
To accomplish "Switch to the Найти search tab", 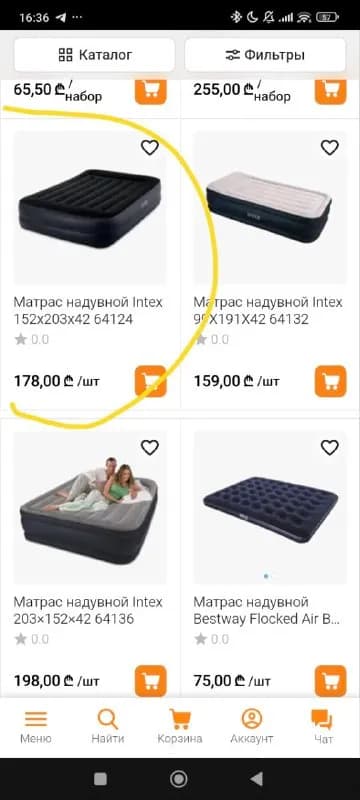I will coord(108,727).
